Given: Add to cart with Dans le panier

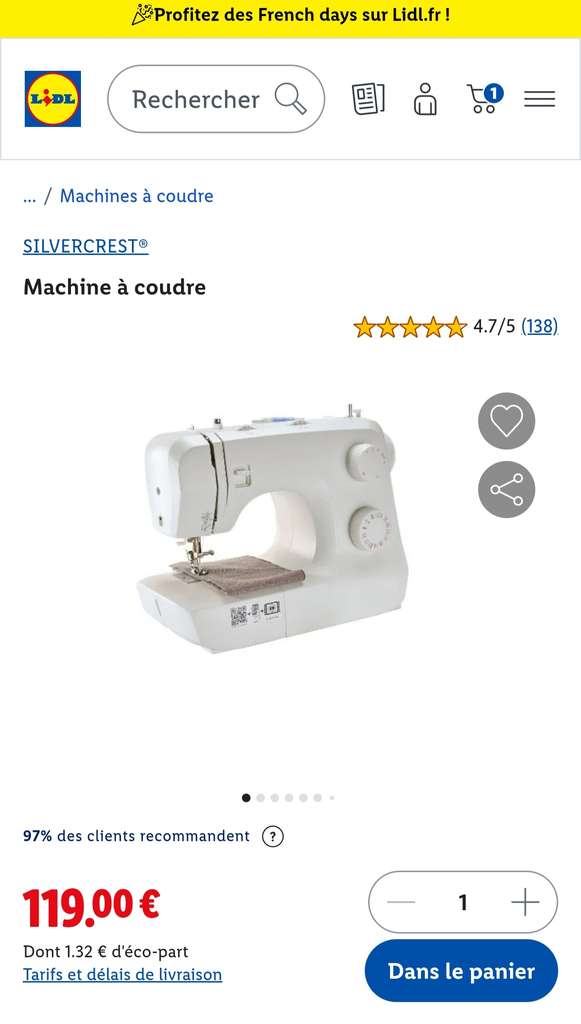Looking at the screenshot, I should point(462,971).
